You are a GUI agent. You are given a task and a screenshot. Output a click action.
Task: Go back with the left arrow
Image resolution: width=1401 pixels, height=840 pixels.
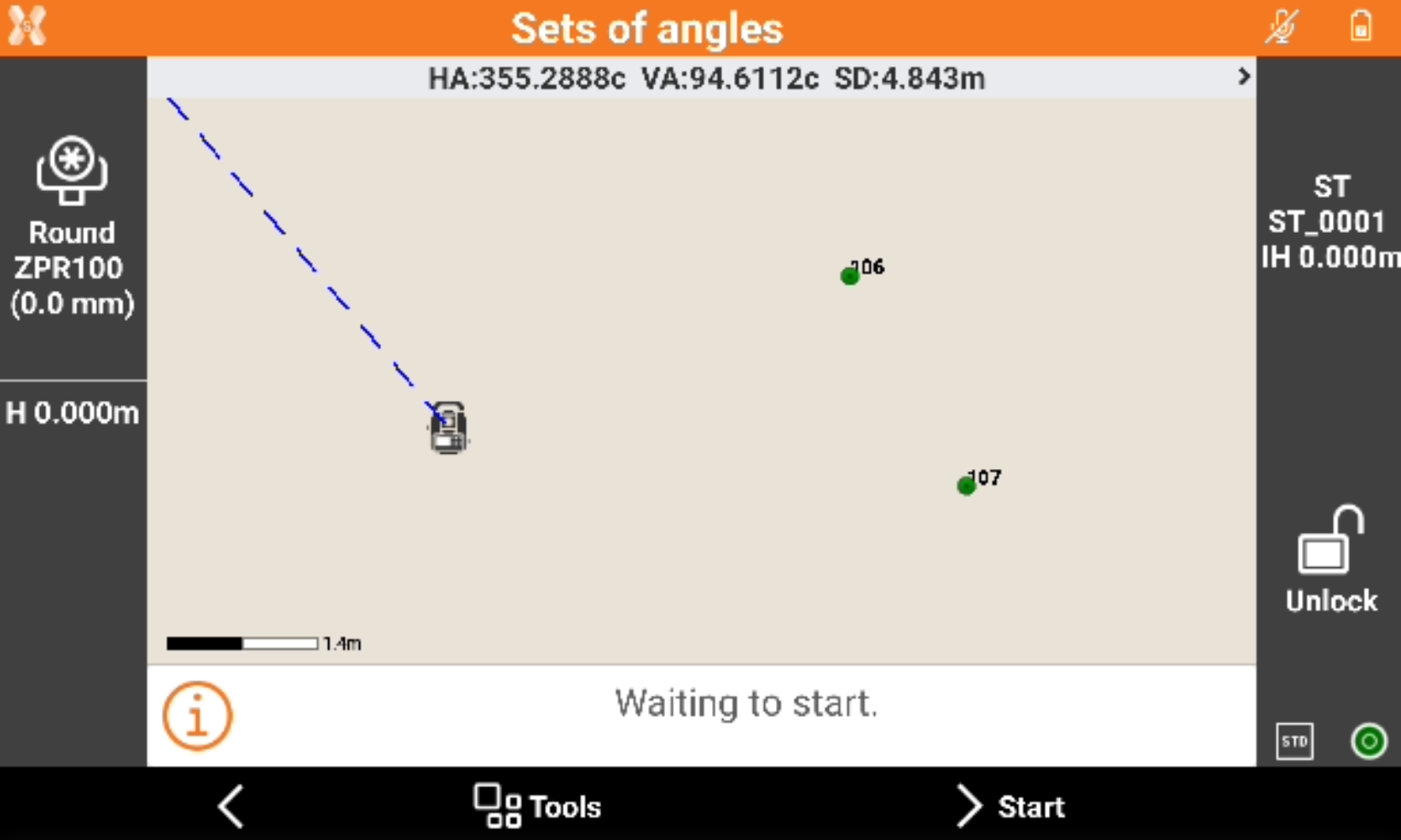coord(231,806)
